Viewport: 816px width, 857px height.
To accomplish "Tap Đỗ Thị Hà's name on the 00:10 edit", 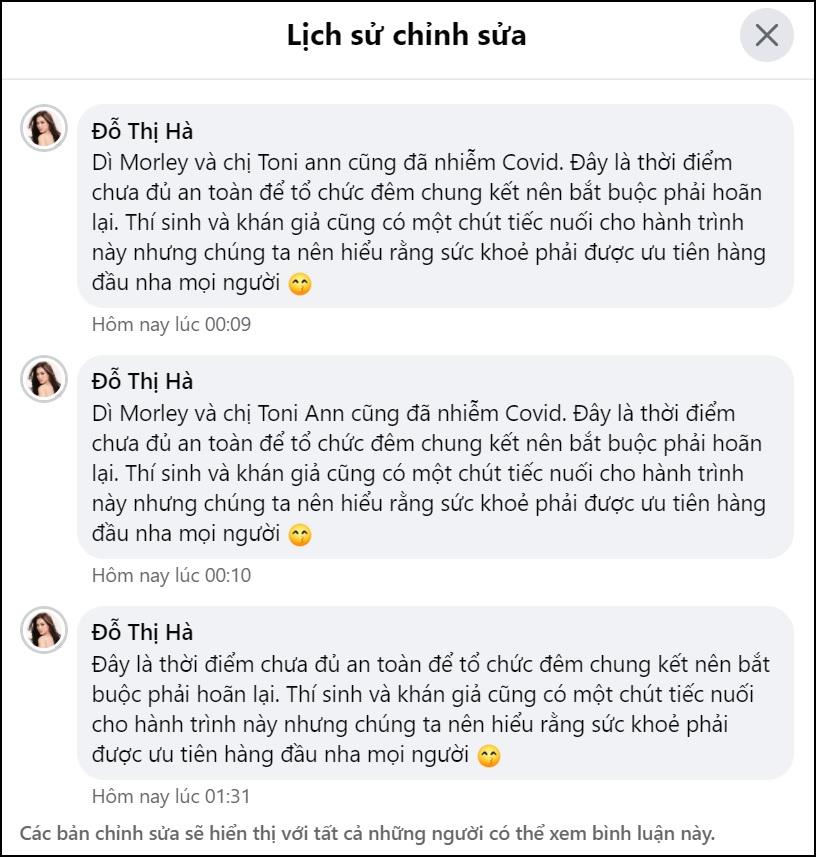I will click(142, 381).
